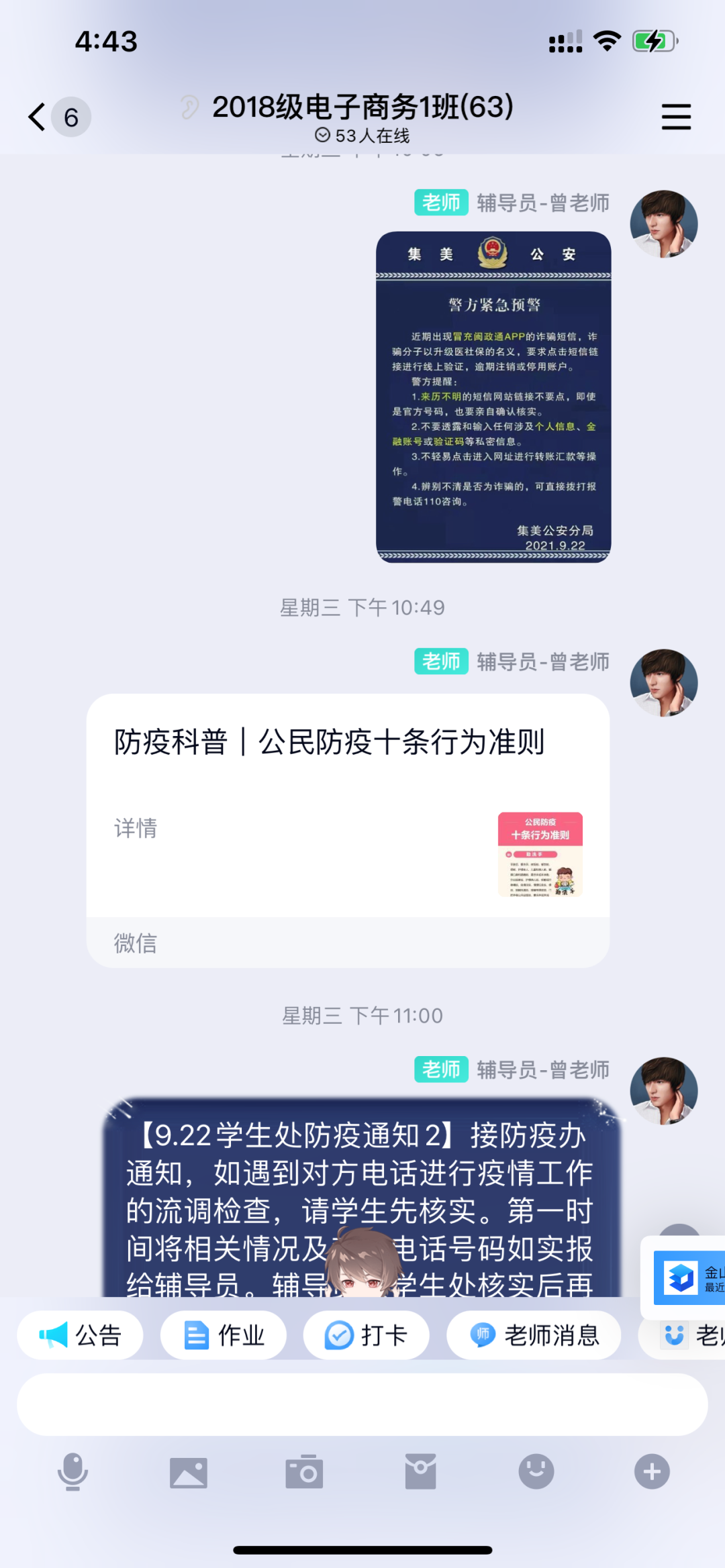The height and width of the screenshot is (1568, 725).
Task: Tap the microphone voice input icon
Action: click(72, 1472)
